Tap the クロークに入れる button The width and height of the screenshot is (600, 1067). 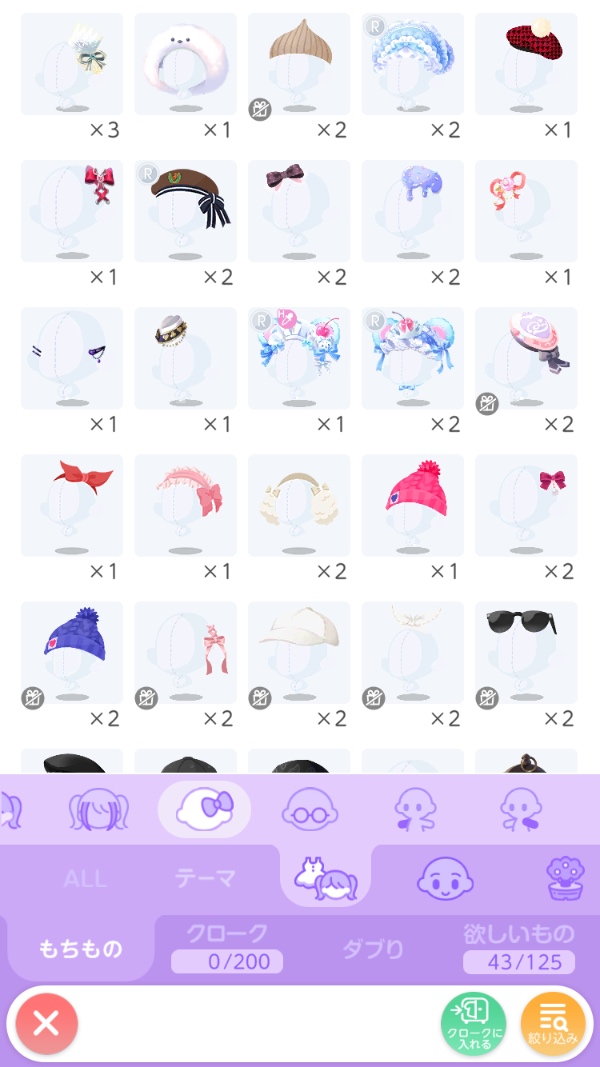point(473,1022)
